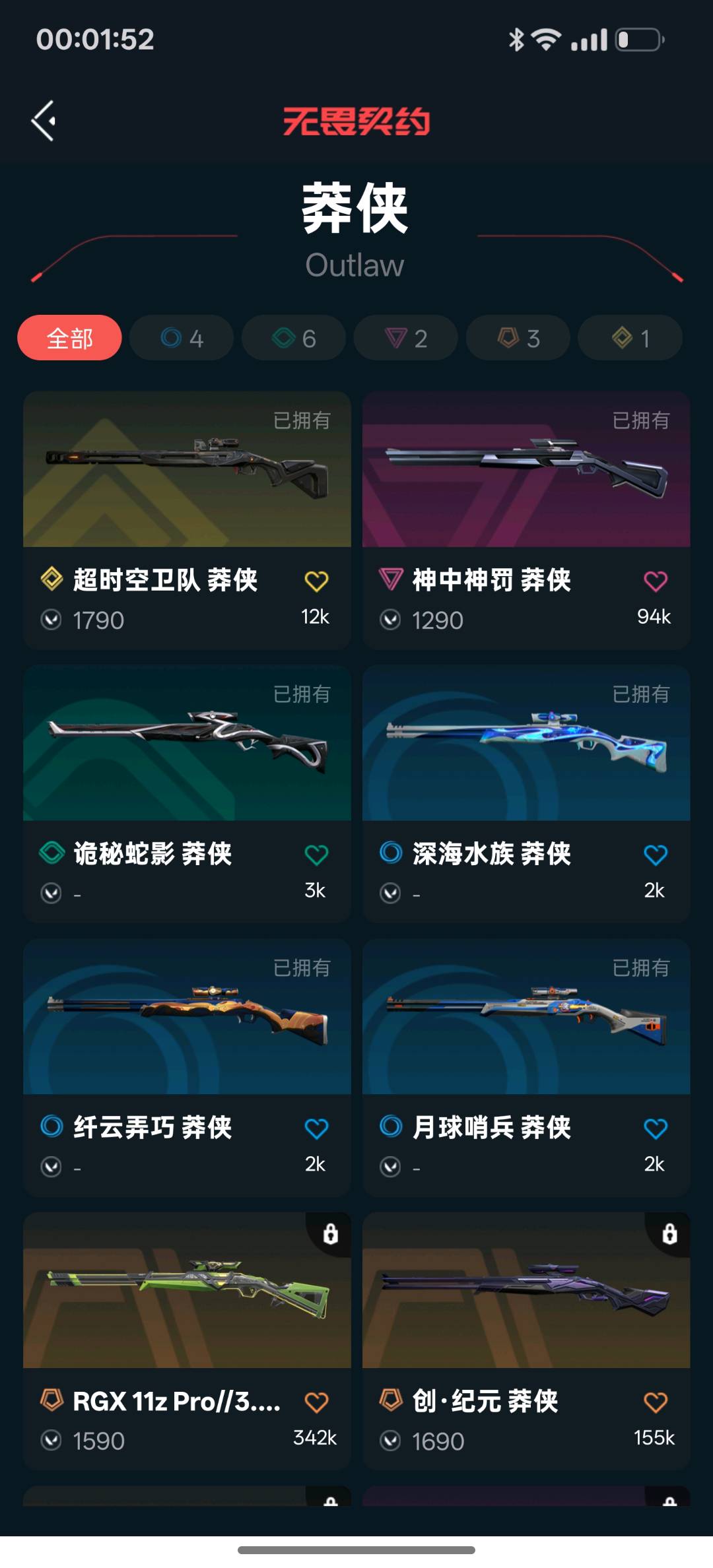Viewport: 713px width, 1568px height.
Task: Filter by the blue circle tier with 4 skins
Action: (182, 338)
